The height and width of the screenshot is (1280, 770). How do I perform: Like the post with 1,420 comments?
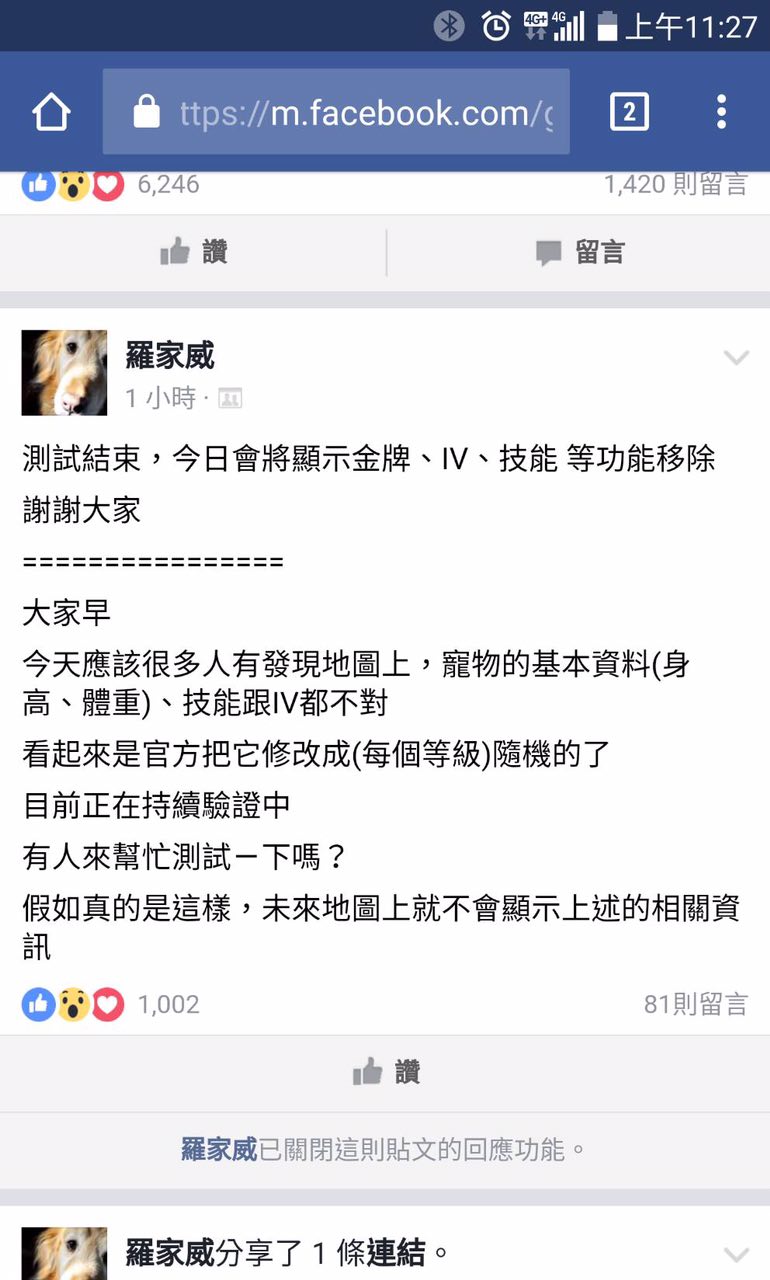pos(194,253)
